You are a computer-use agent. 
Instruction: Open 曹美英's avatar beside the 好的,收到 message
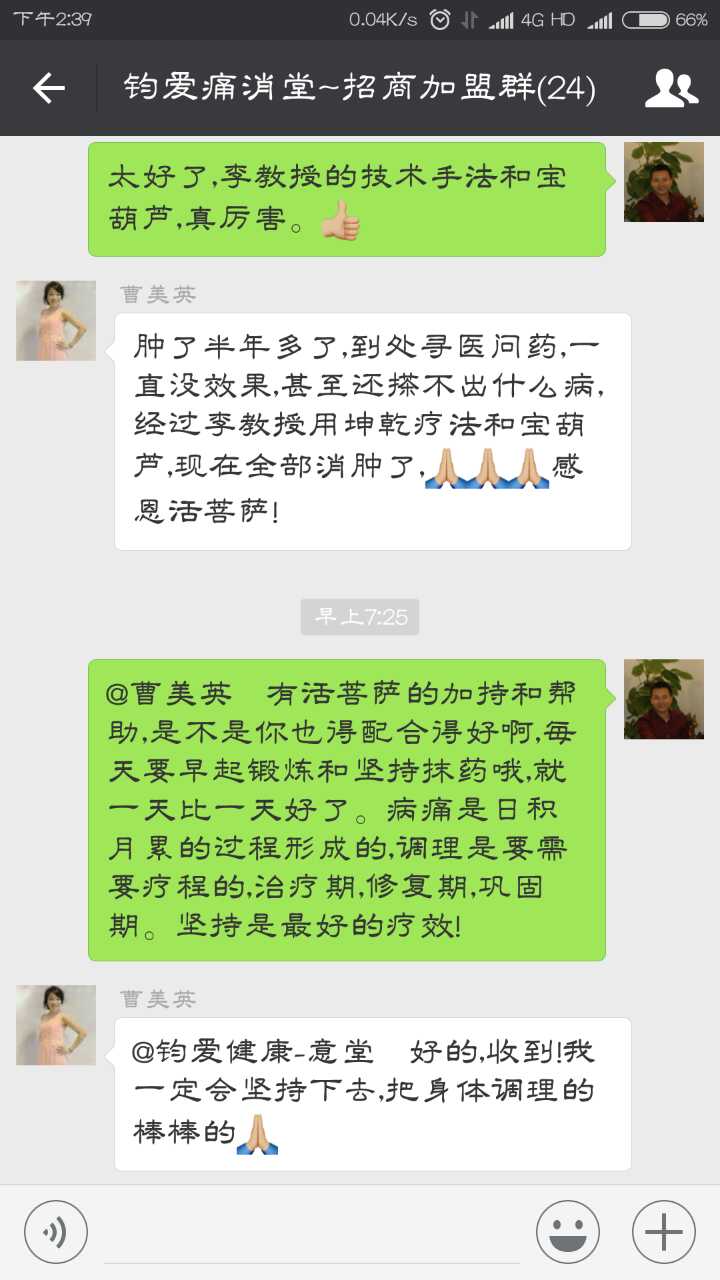(x=56, y=1025)
